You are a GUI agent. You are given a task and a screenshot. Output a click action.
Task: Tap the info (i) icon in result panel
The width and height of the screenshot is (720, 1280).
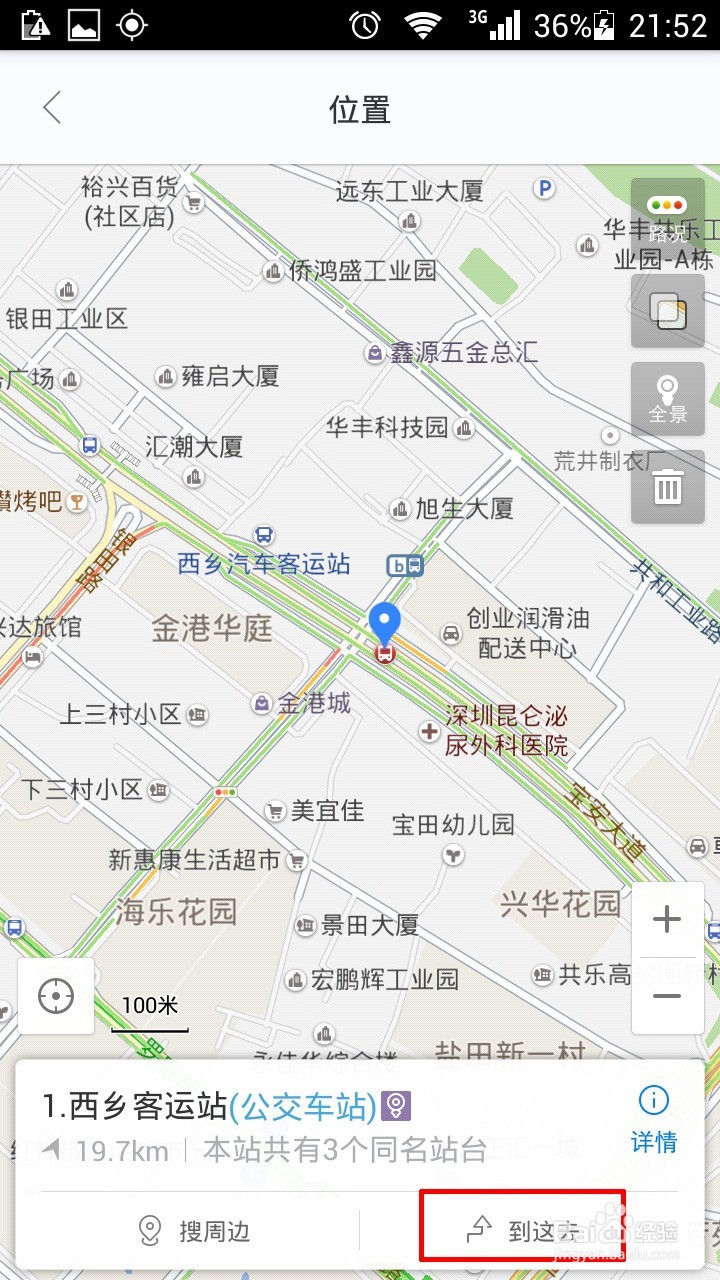click(x=652, y=1100)
